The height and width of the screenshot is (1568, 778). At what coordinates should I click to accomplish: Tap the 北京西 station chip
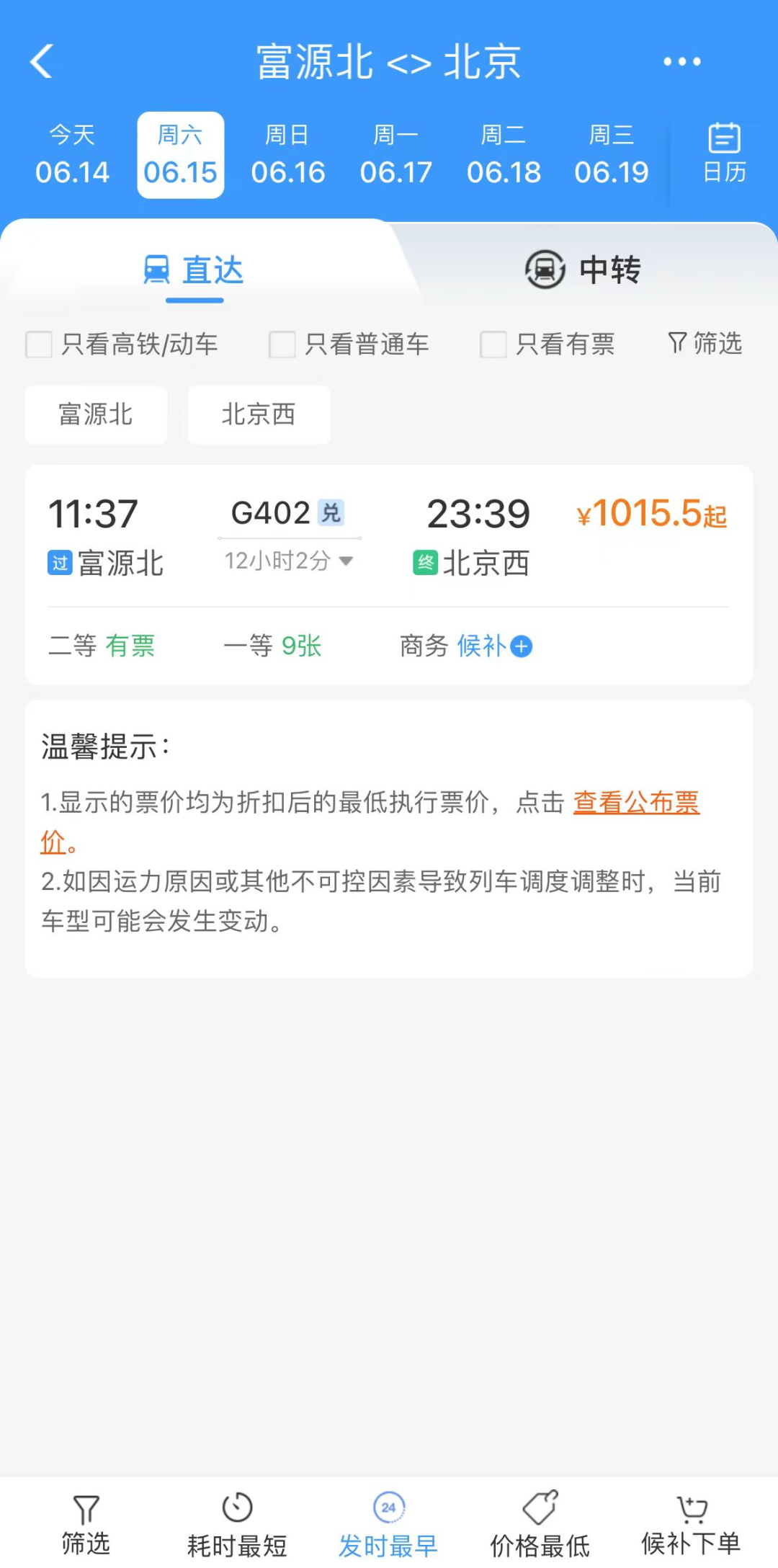(259, 414)
